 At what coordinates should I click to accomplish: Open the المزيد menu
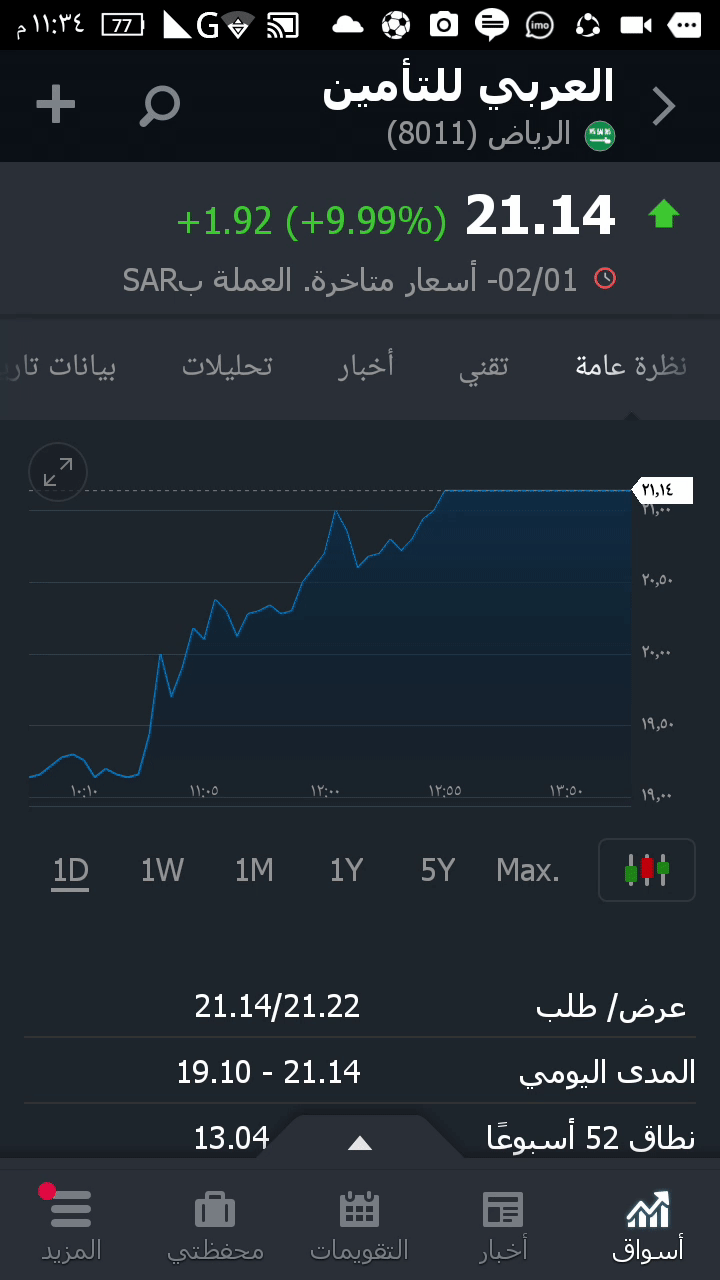(71, 1226)
